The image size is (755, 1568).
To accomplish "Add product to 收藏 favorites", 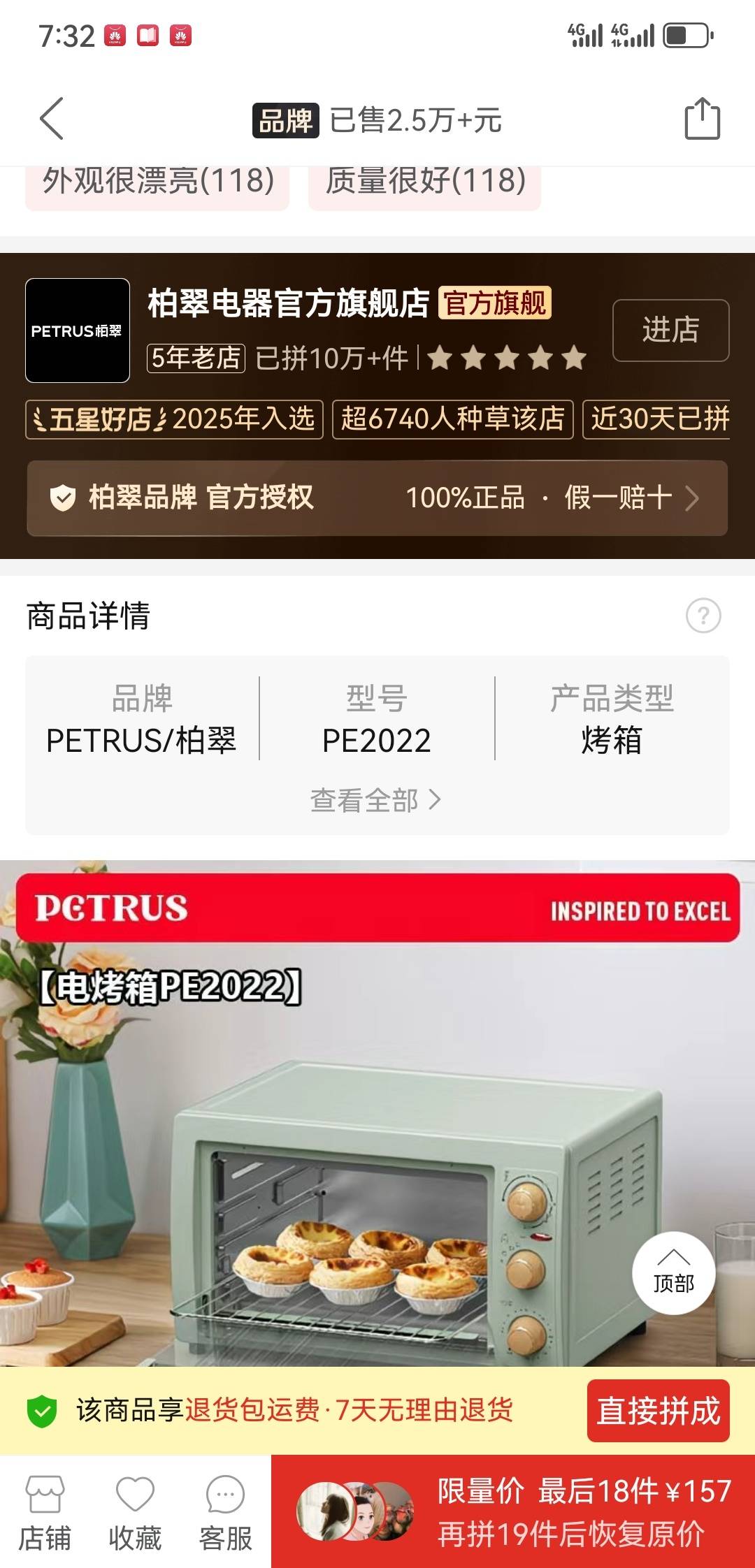I will 135,1513.
